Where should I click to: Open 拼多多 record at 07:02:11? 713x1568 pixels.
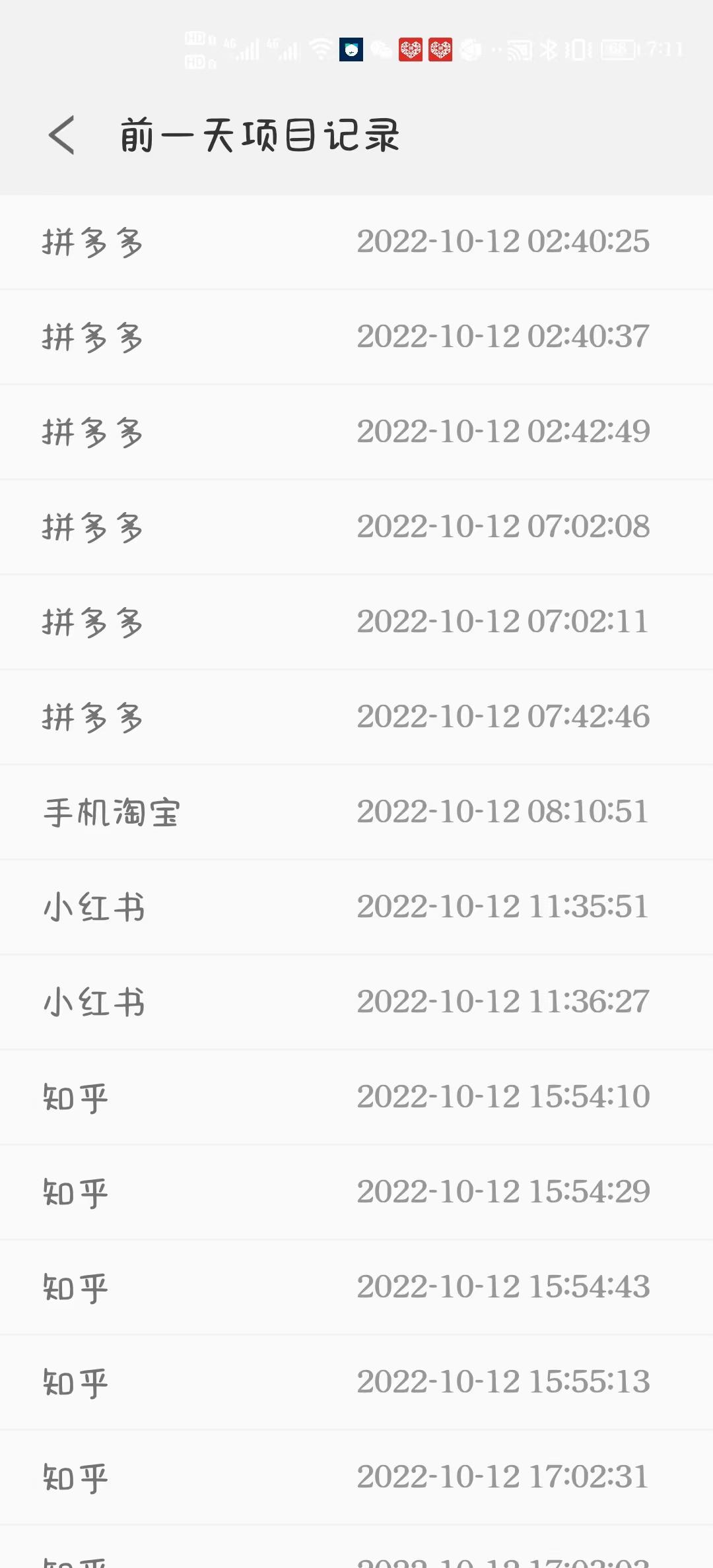(x=356, y=622)
